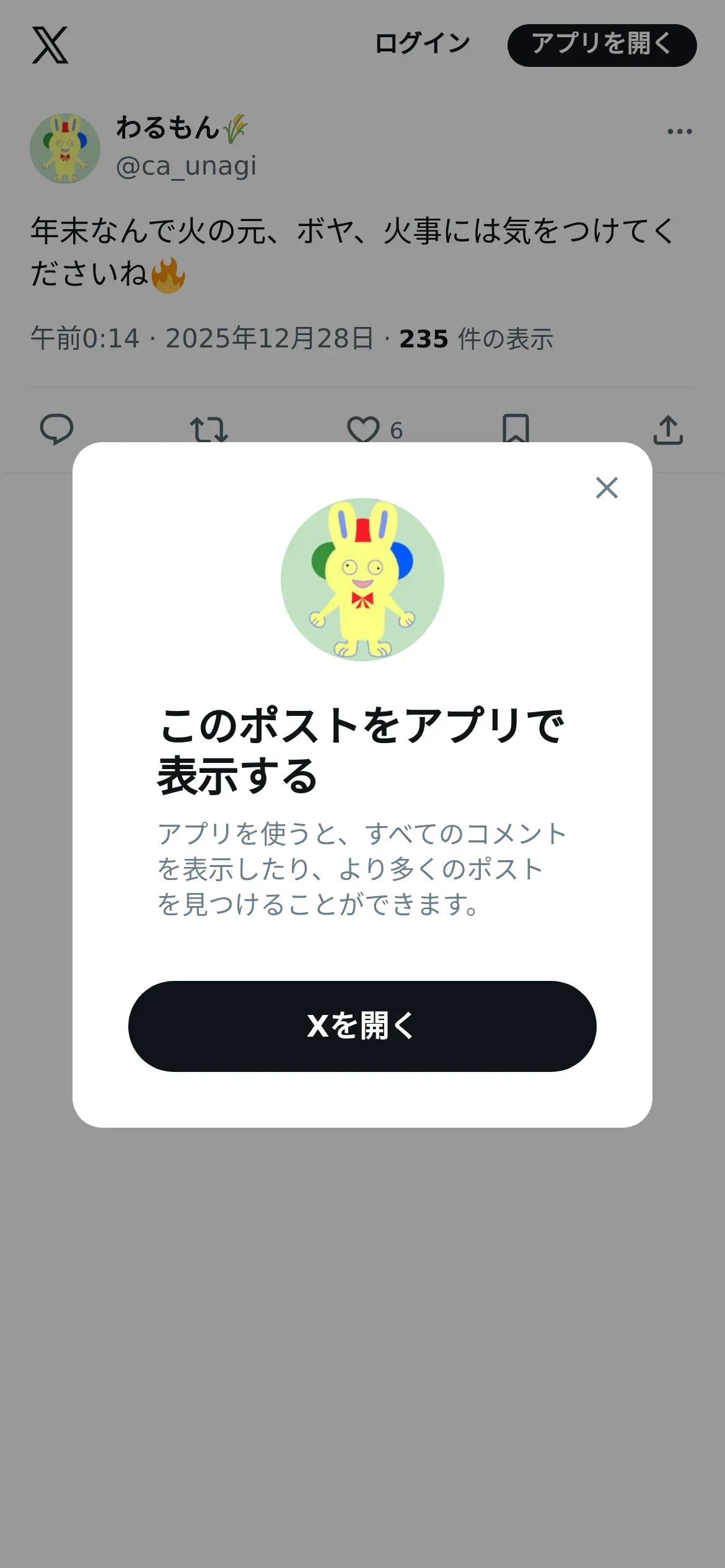Viewport: 725px width, 1568px height.
Task: Tap the ログイン link
Action: [x=422, y=45]
